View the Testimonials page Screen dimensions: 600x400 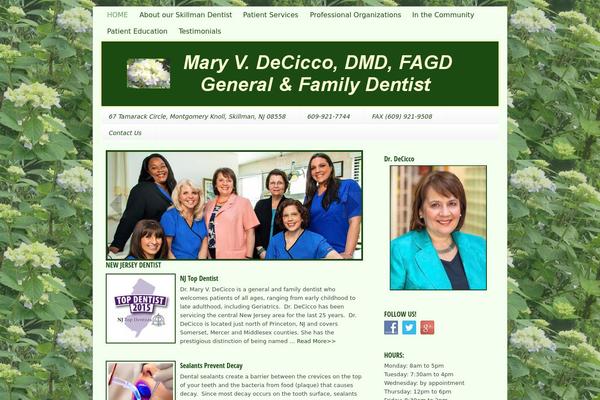(200, 31)
